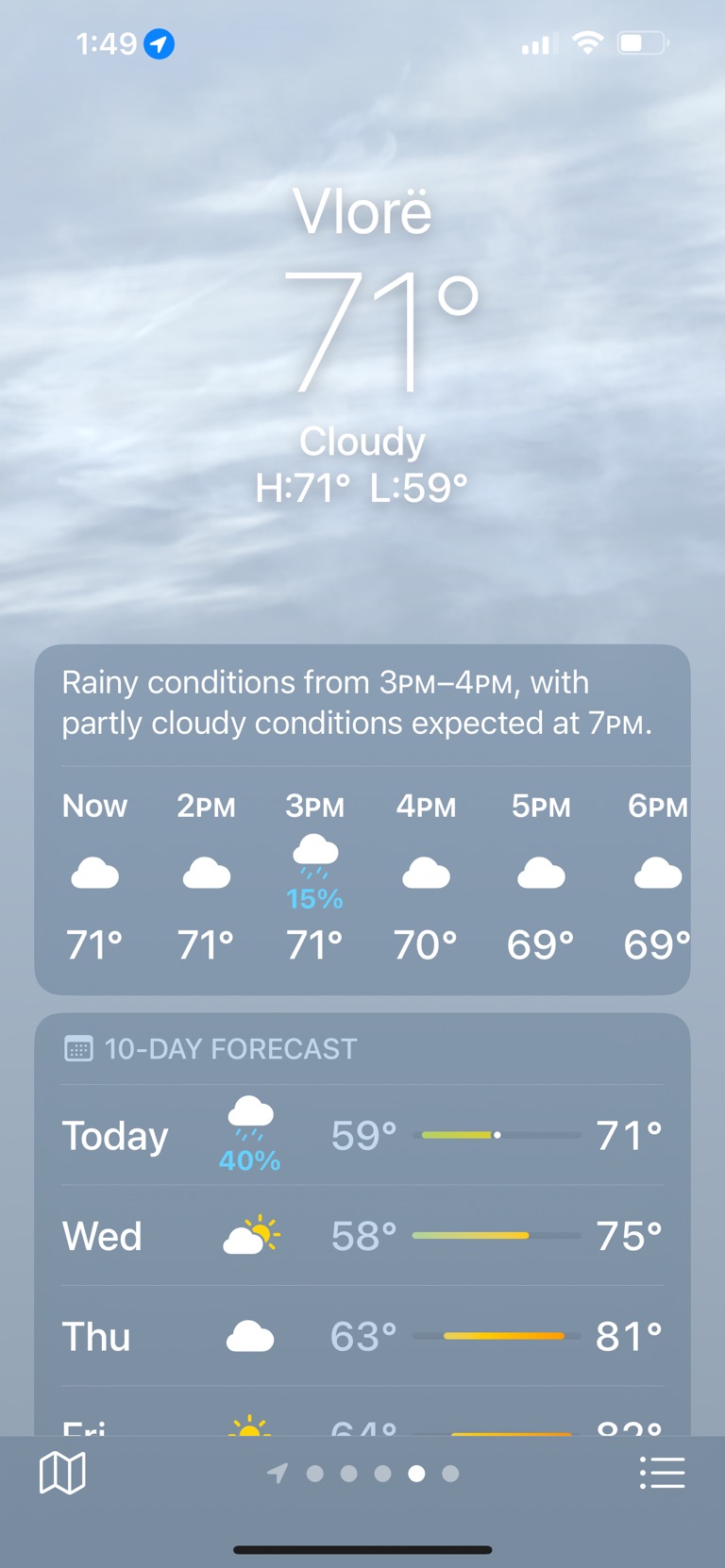Open the weather map

(62, 1473)
